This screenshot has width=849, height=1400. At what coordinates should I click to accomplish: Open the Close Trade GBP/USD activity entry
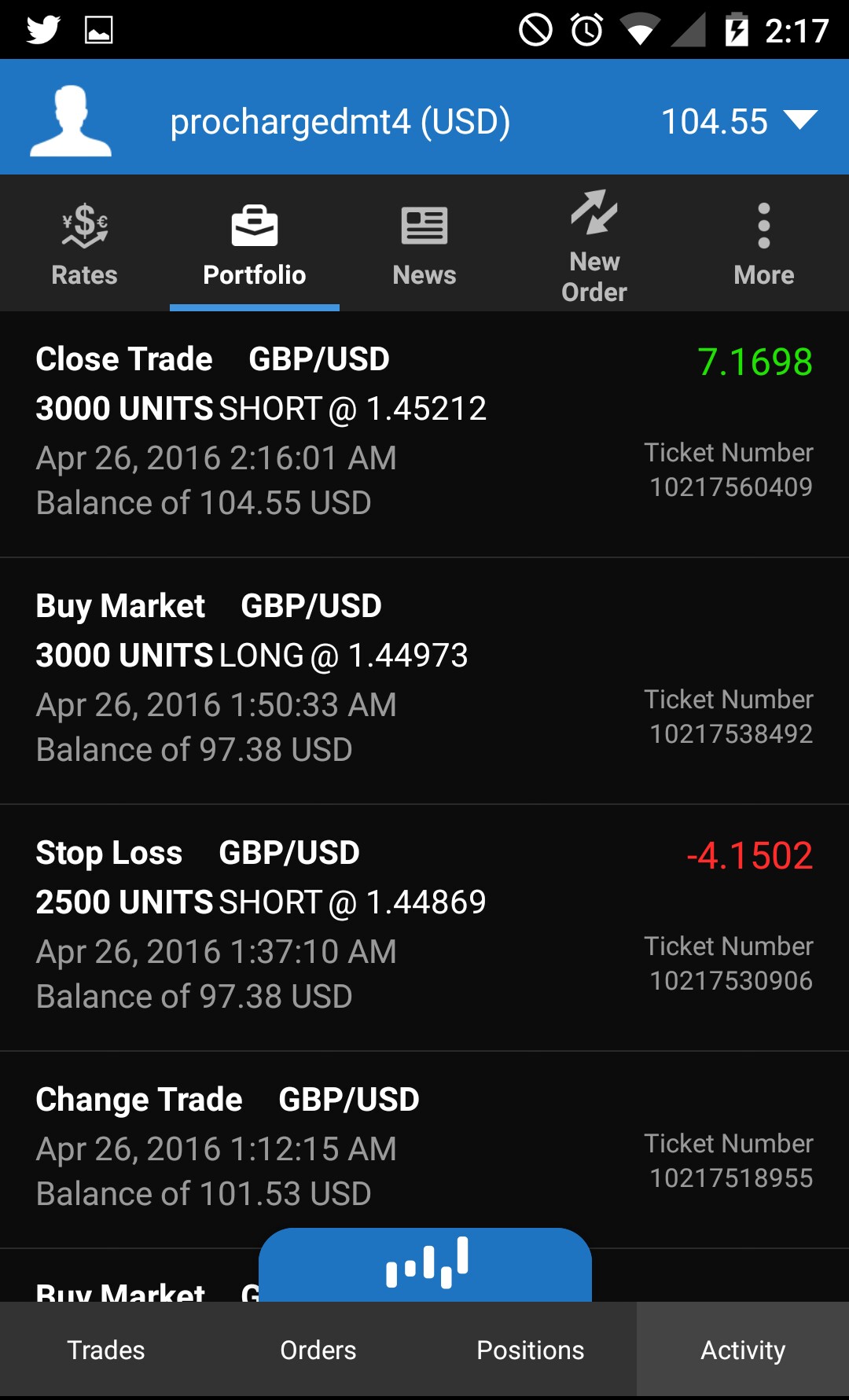point(424,432)
